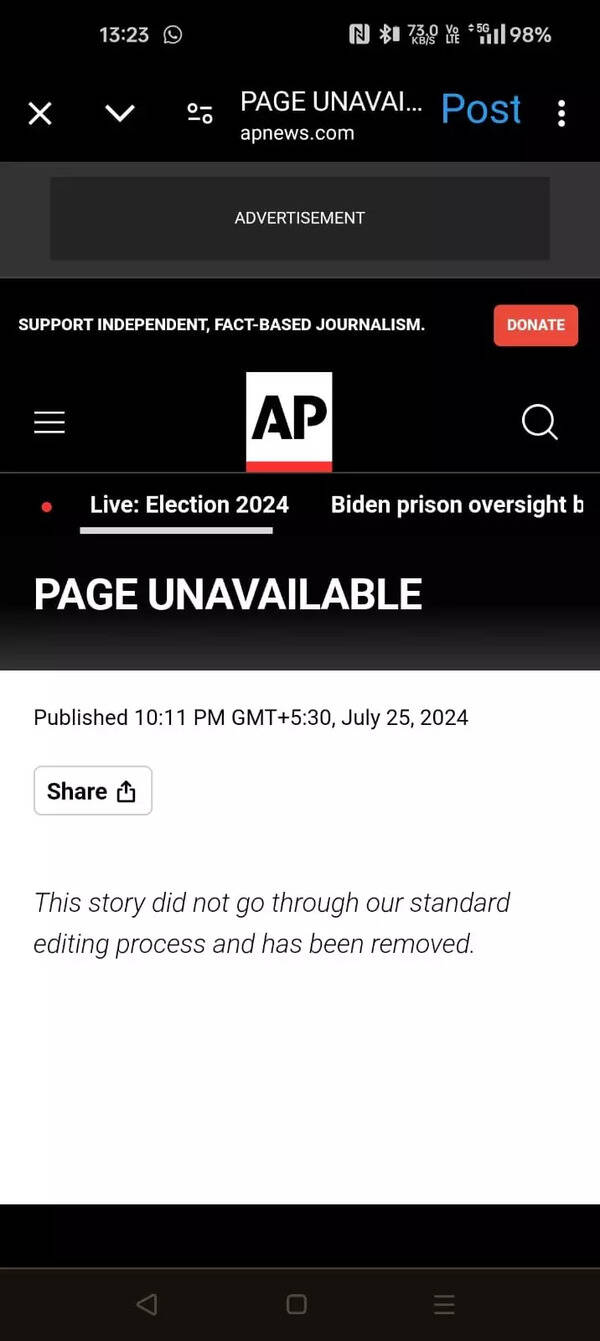Go back using the system back button
600x1341 pixels.
[x=147, y=1304]
